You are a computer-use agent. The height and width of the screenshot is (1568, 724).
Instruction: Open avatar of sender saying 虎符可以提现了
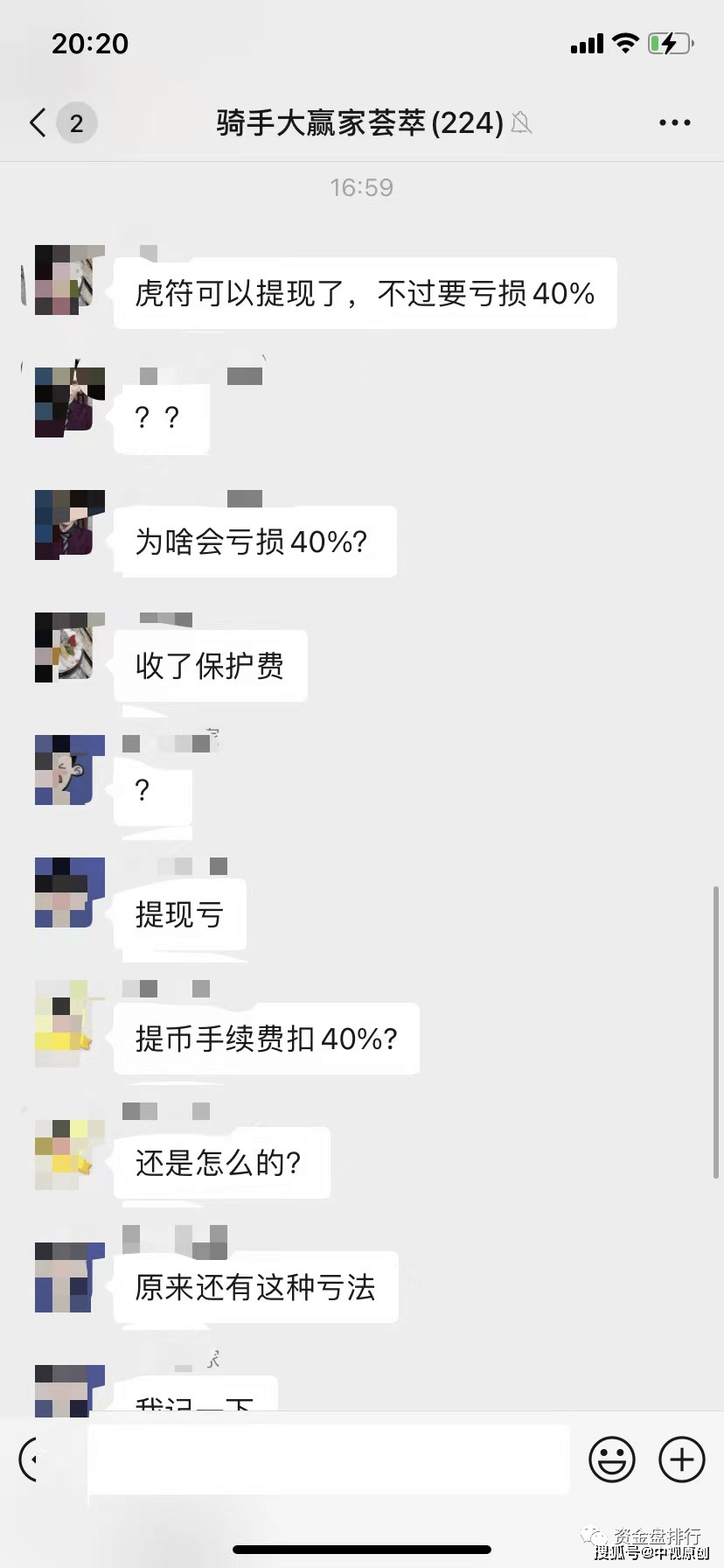point(69,279)
